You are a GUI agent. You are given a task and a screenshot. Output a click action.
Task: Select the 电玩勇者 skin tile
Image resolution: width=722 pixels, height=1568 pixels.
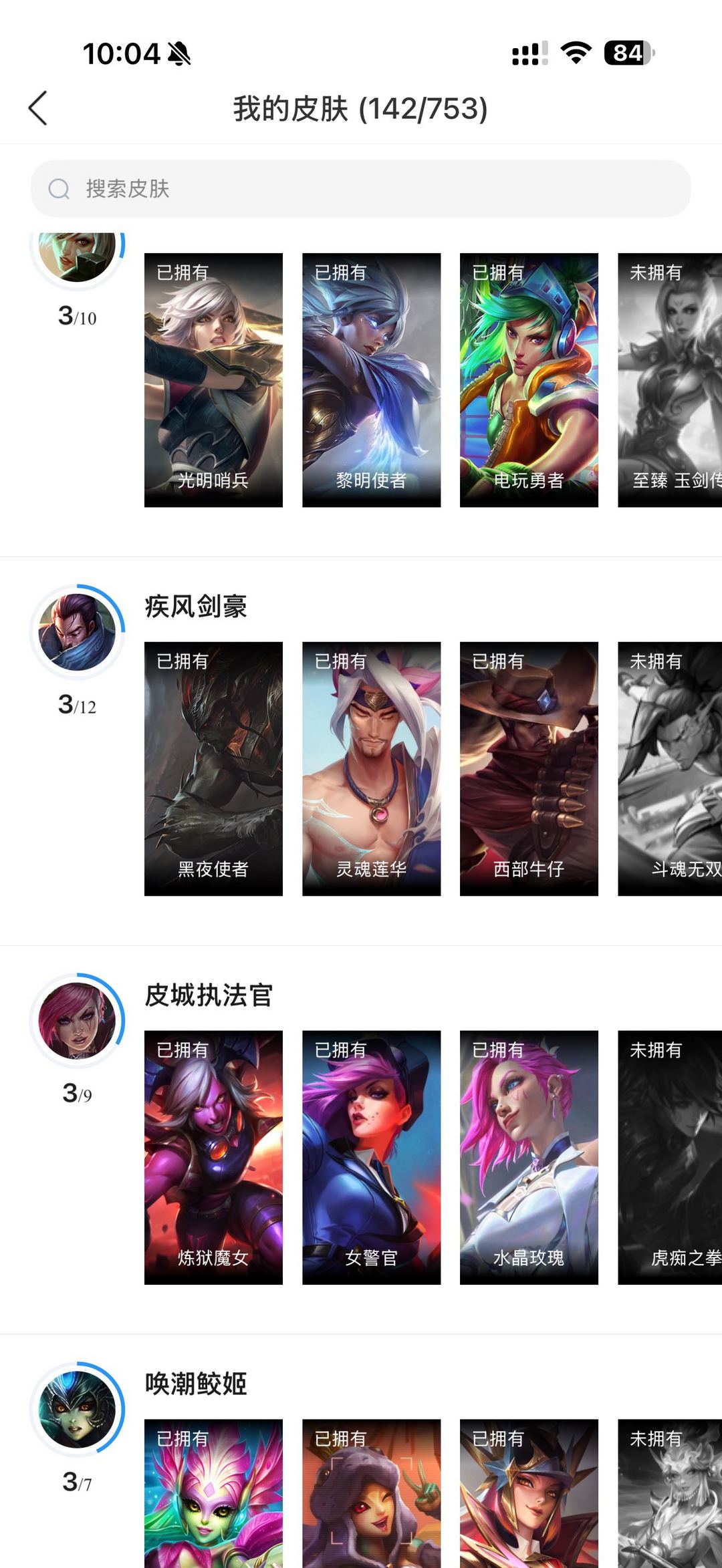point(529,379)
